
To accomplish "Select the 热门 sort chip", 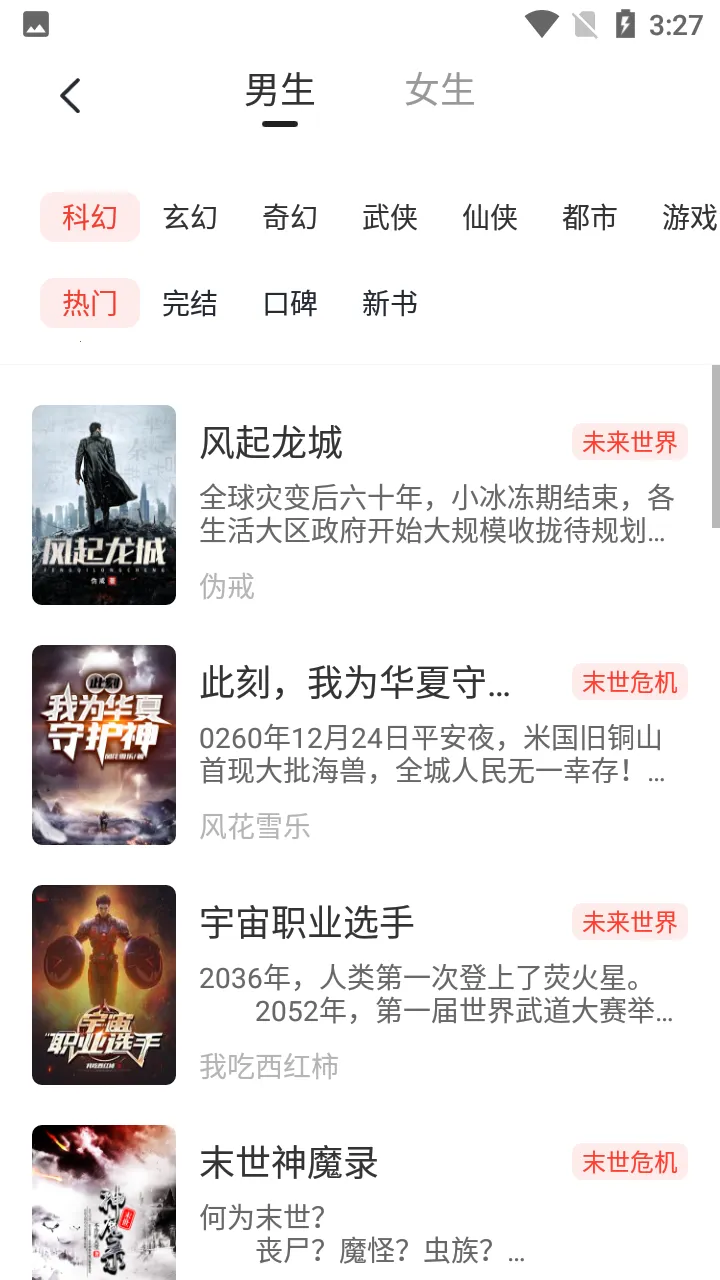I will point(90,303).
